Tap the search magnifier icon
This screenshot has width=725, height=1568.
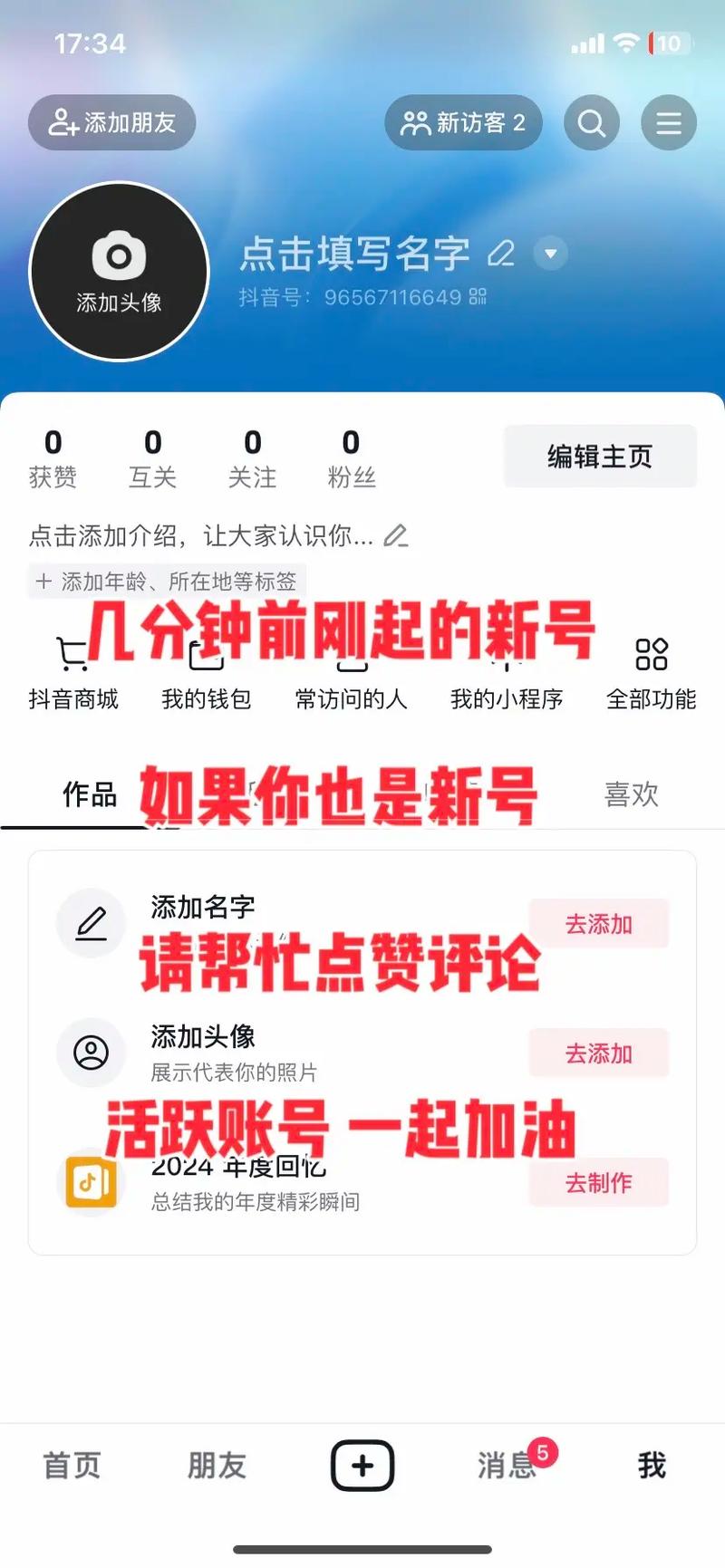[x=591, y=122]
